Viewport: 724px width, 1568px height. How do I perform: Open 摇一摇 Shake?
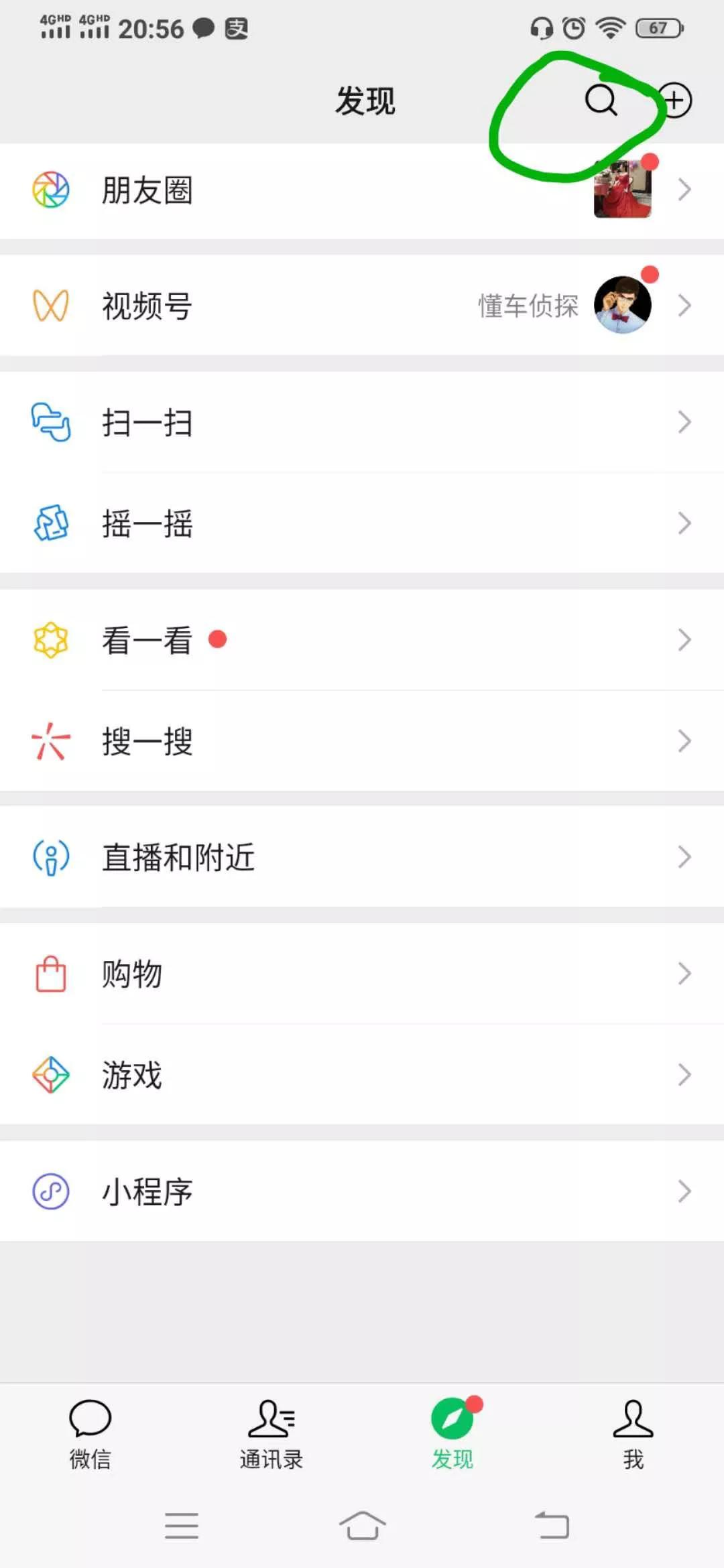coord(362,523)
